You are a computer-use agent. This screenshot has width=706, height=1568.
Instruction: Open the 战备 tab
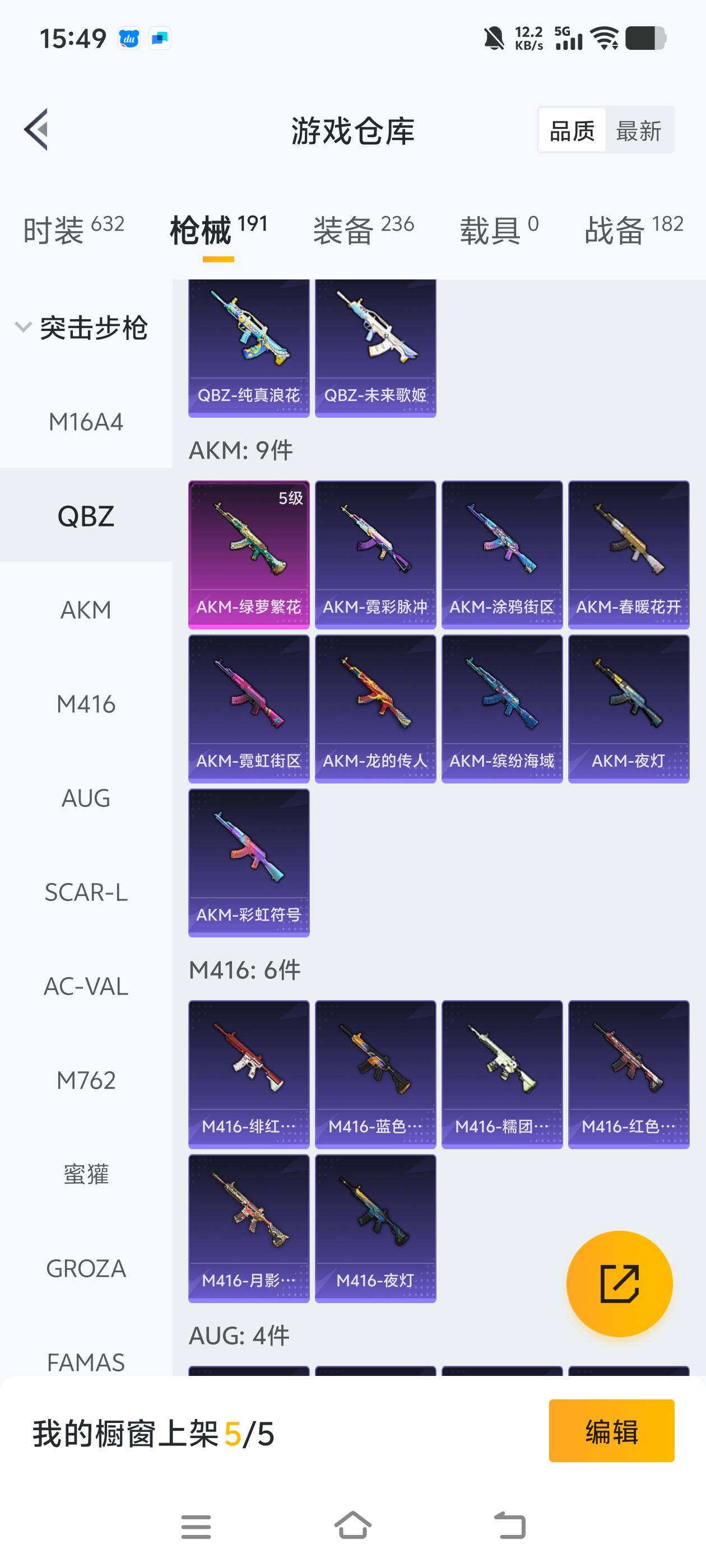click(633, 230)
